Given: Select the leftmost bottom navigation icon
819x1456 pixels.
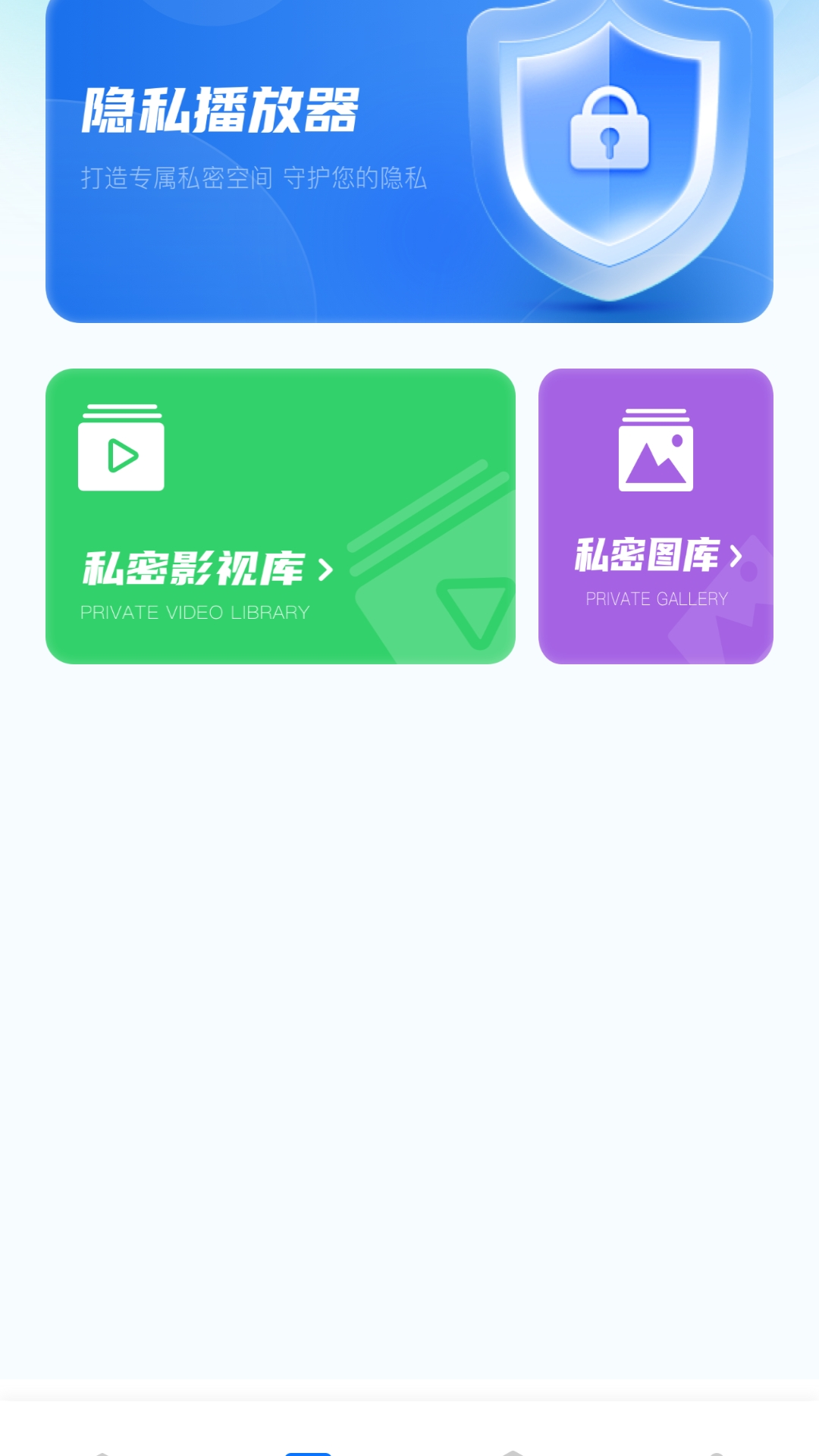Looking at the screenshot, I should 102,1452.
